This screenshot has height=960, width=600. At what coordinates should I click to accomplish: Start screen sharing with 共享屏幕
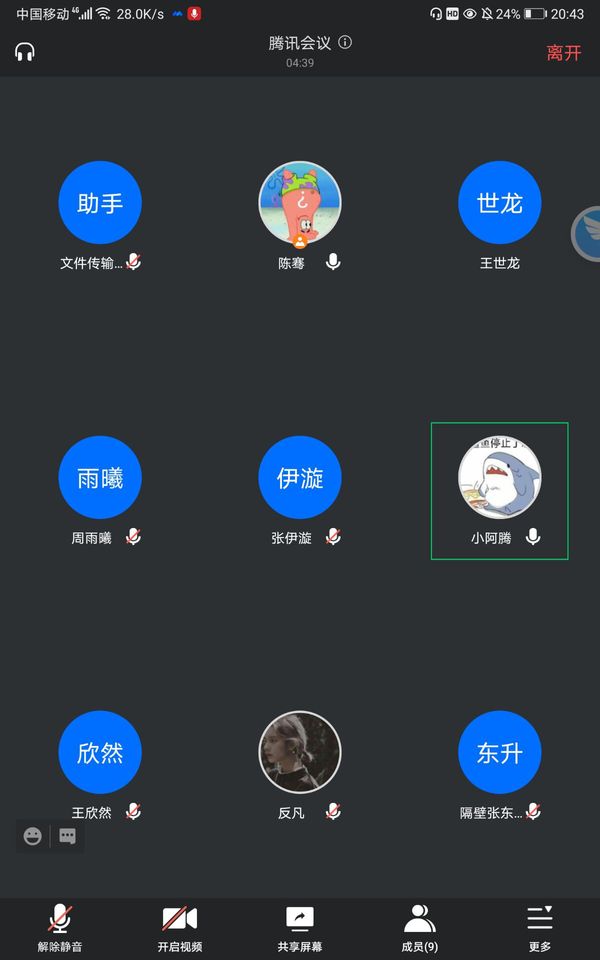coord(300,926)
